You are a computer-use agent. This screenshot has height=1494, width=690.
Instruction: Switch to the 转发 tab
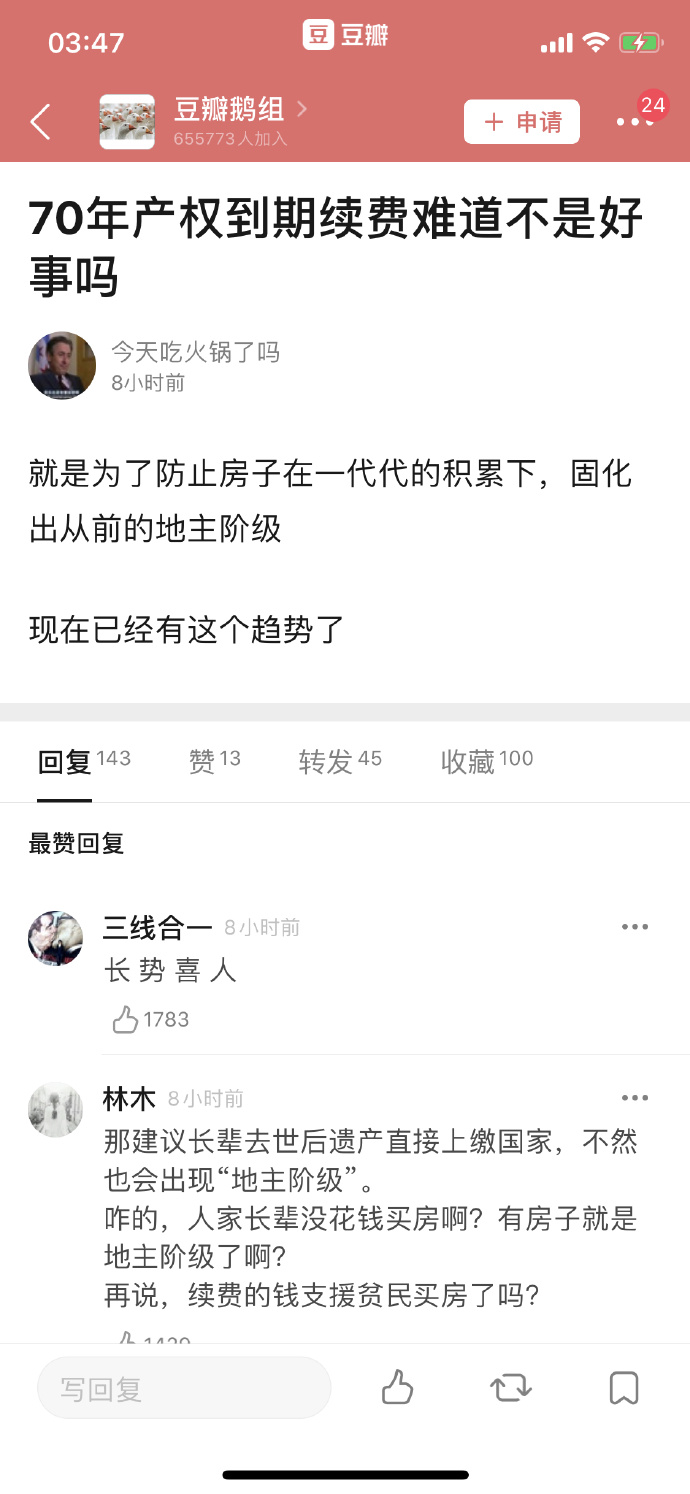[340, 761]
